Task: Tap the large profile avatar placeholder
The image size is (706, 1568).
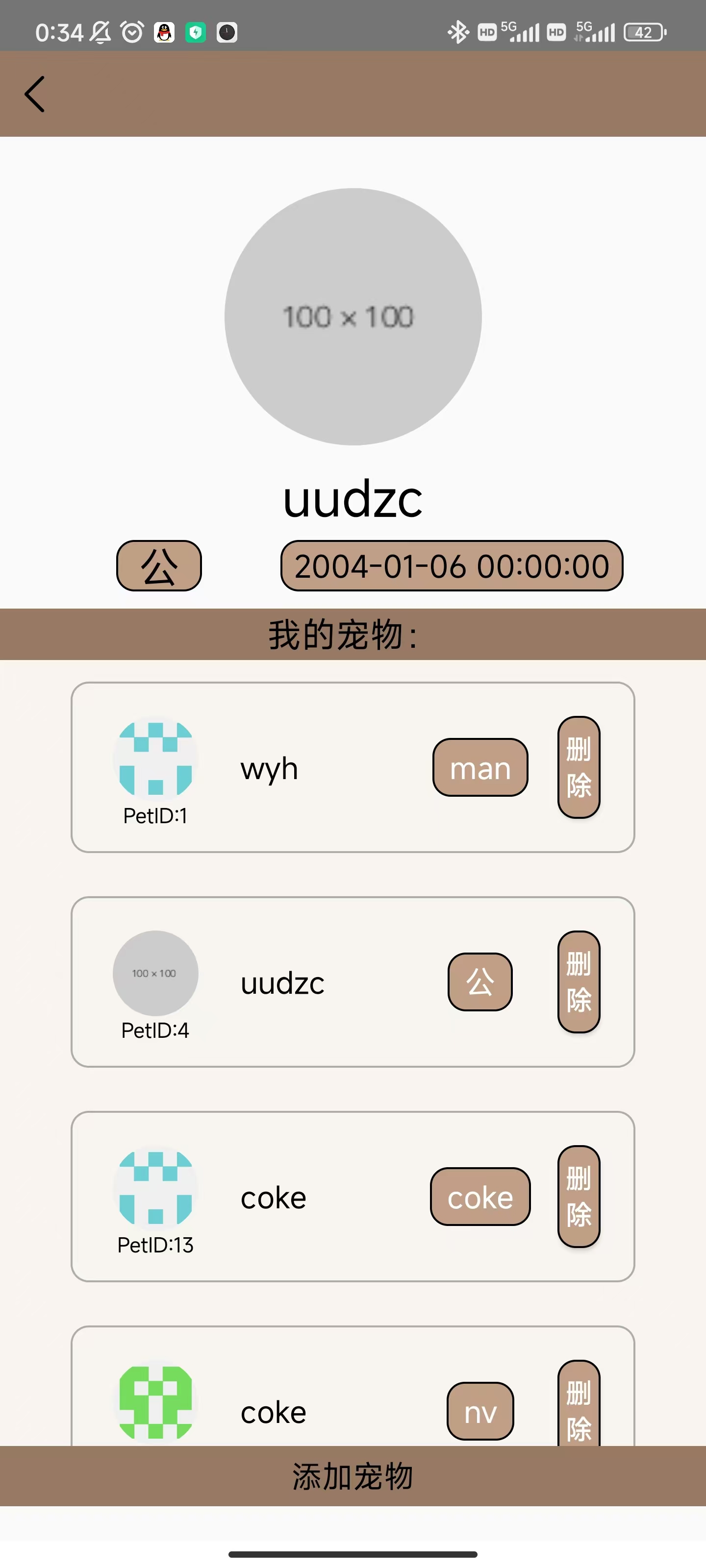Action: [x=353, y=317]
